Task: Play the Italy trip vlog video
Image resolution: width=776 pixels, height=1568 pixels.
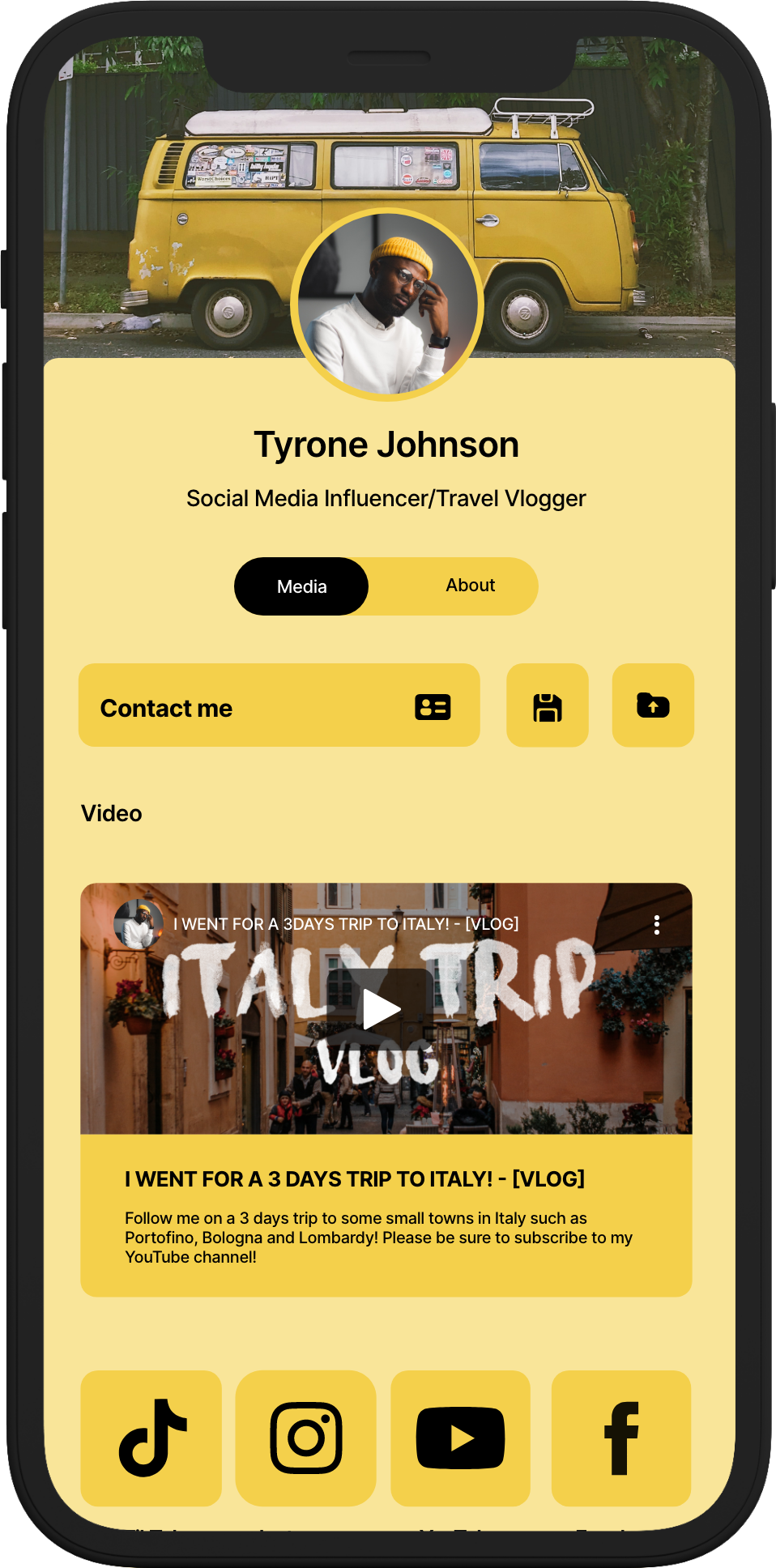Action: click(382, 1009)
